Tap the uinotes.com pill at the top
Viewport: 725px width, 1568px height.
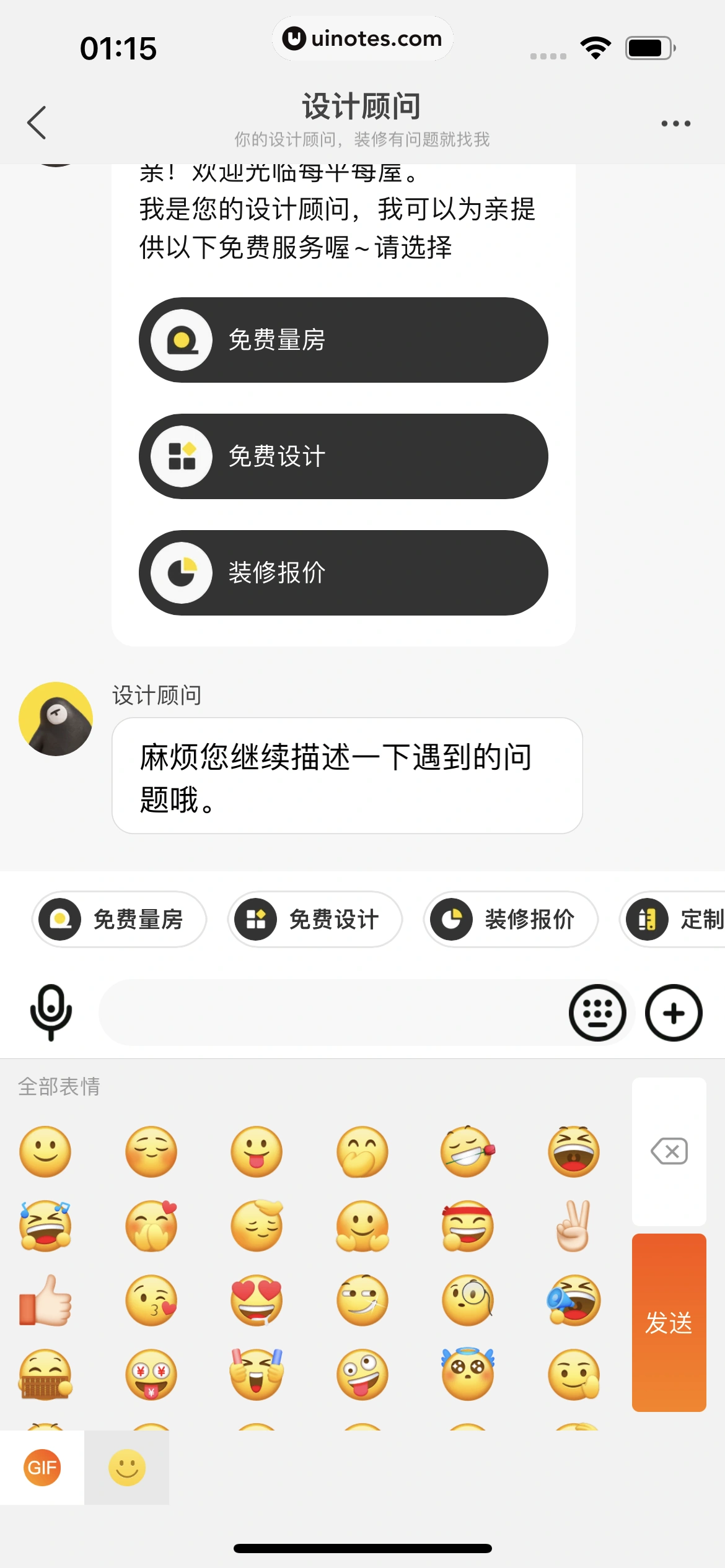coord(362,38)
